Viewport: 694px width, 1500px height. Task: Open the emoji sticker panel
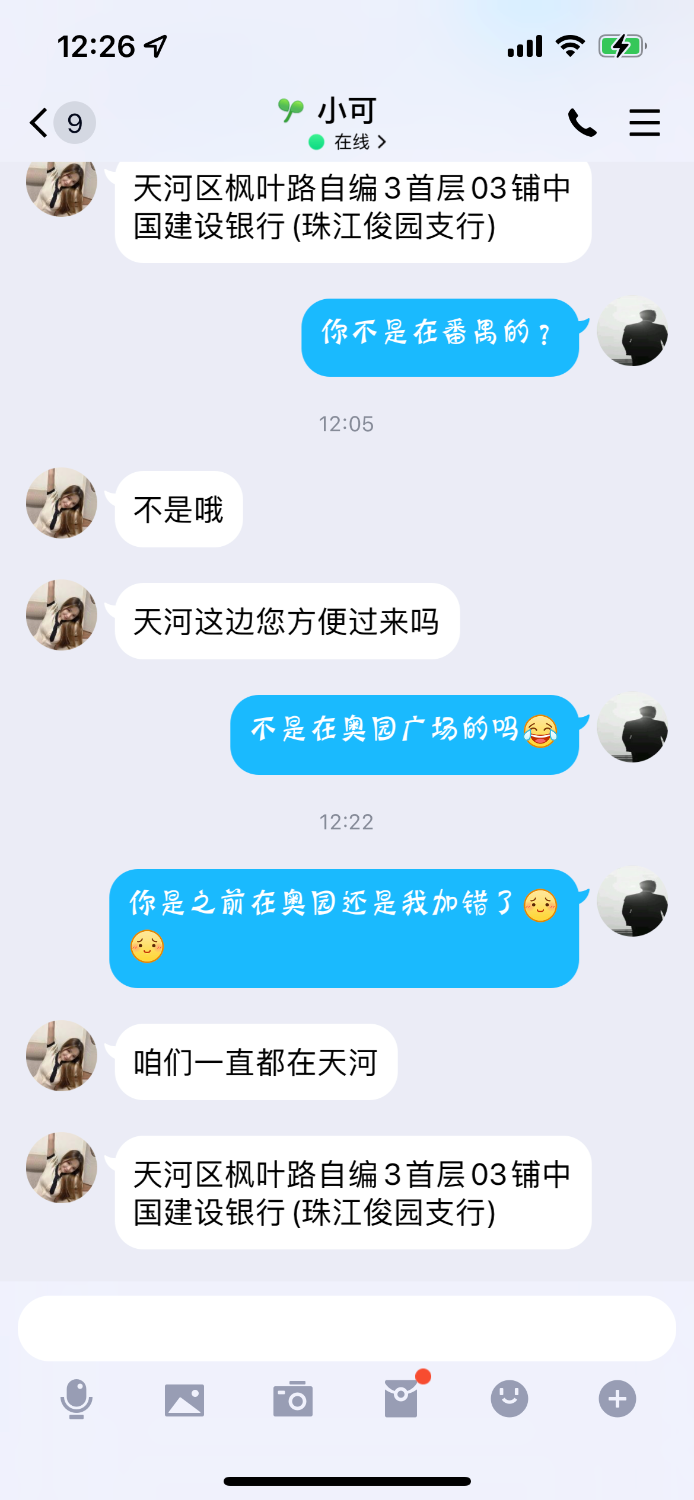(x=509, y=1398)
